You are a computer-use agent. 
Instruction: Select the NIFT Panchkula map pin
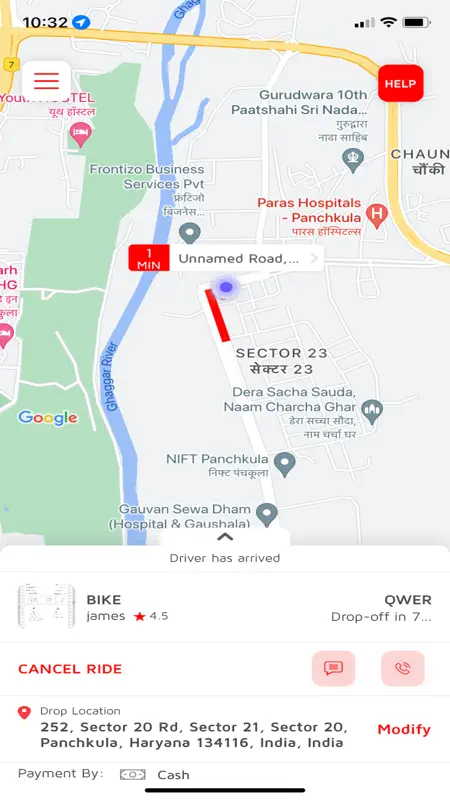coord(285,464)
